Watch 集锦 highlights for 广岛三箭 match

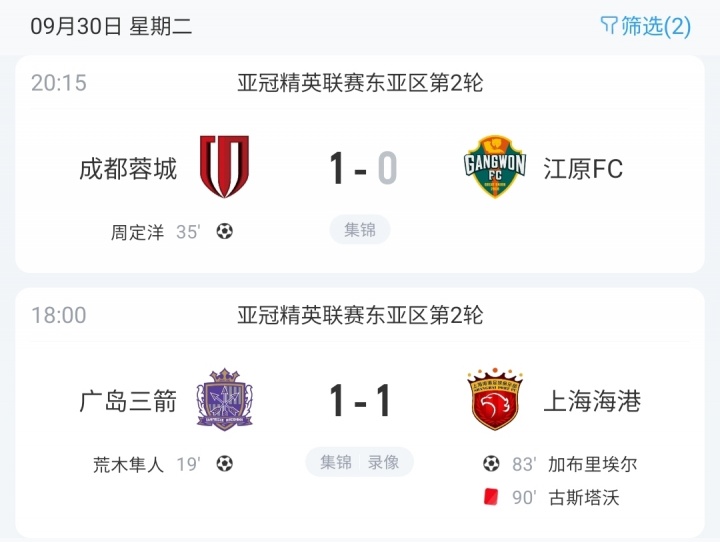click(x=336, y=462)
